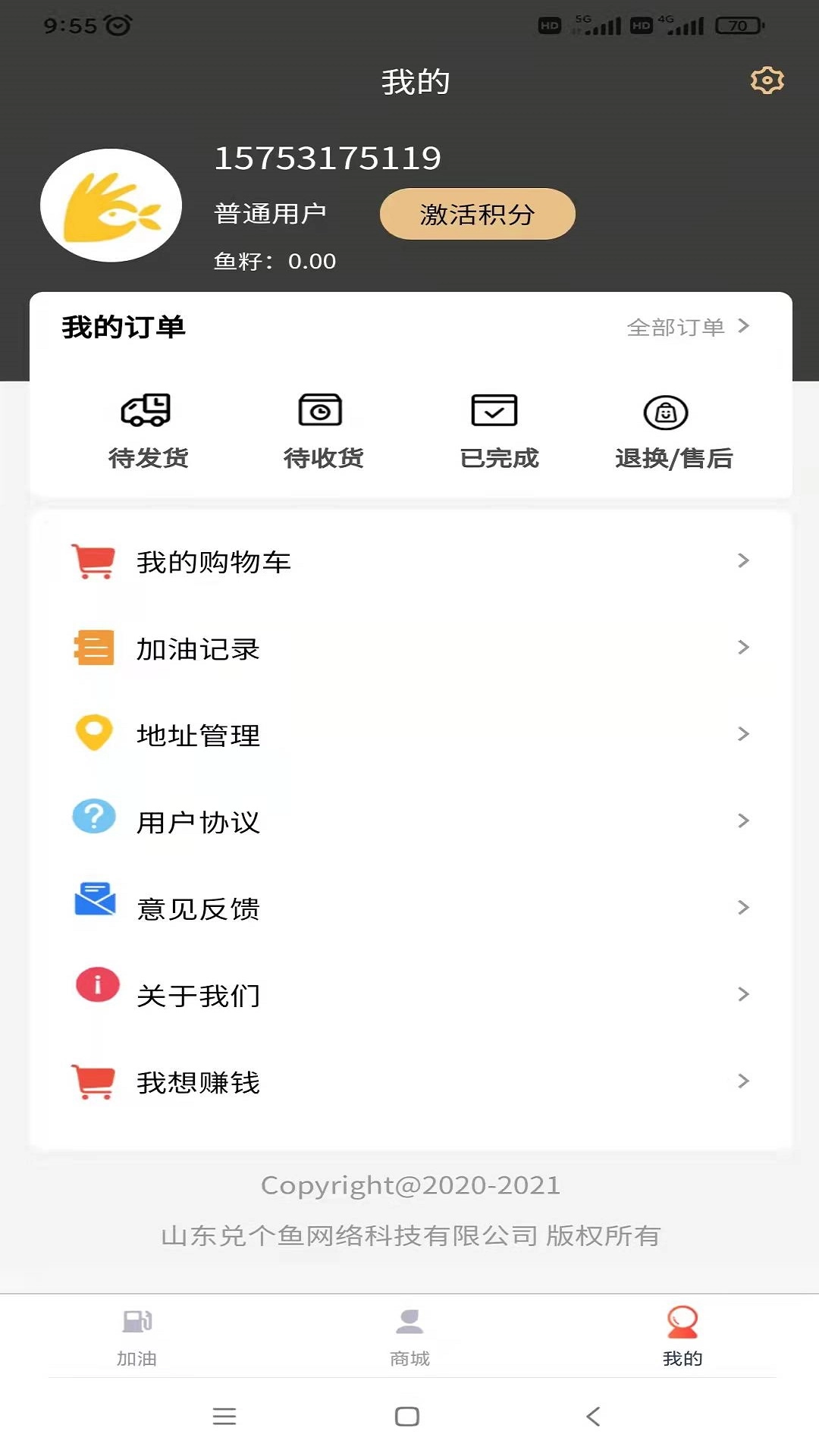View 全部订单 list

pyautogui.click(x=687, y=327)
